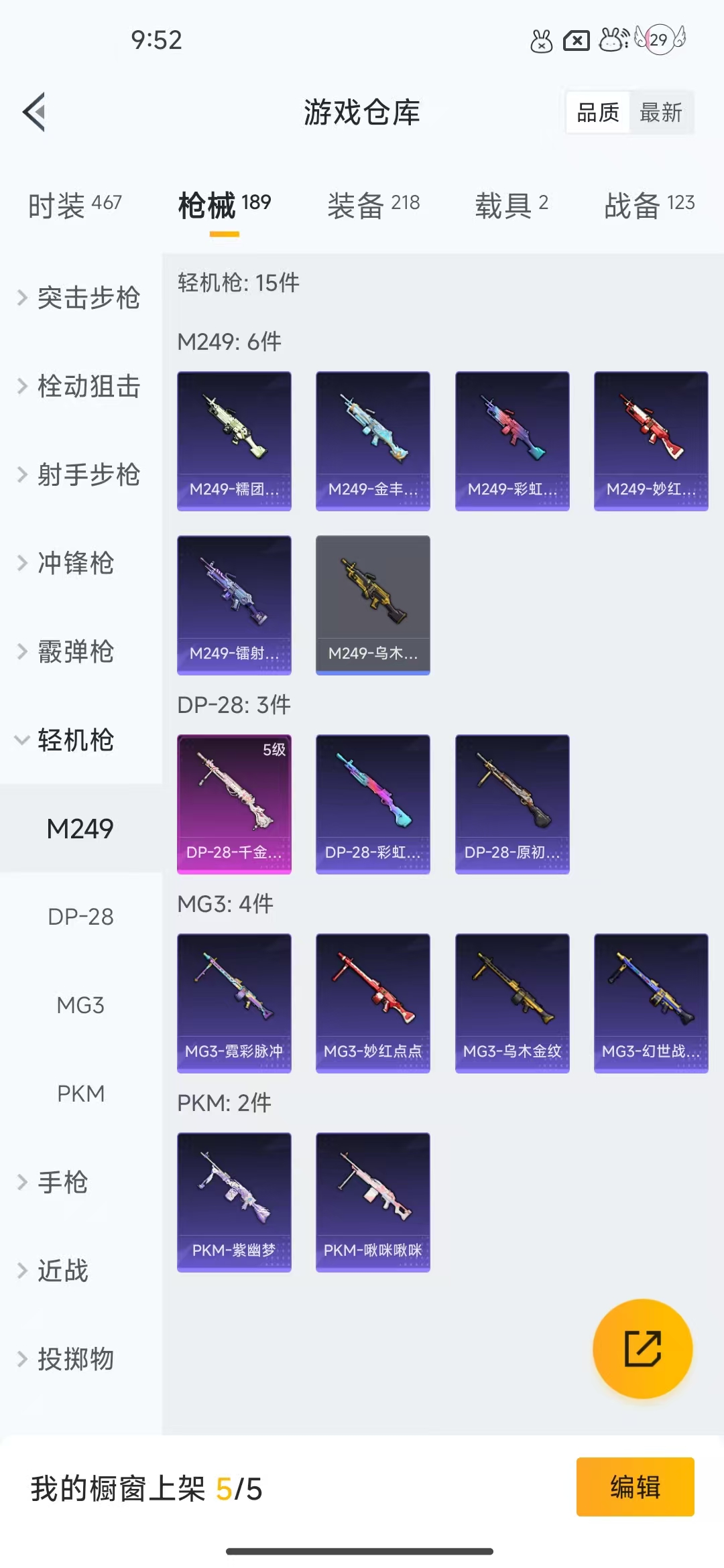Sort warehouse by 最新
The width and height of the screenshot is (724, 1568).
(660, 113)
